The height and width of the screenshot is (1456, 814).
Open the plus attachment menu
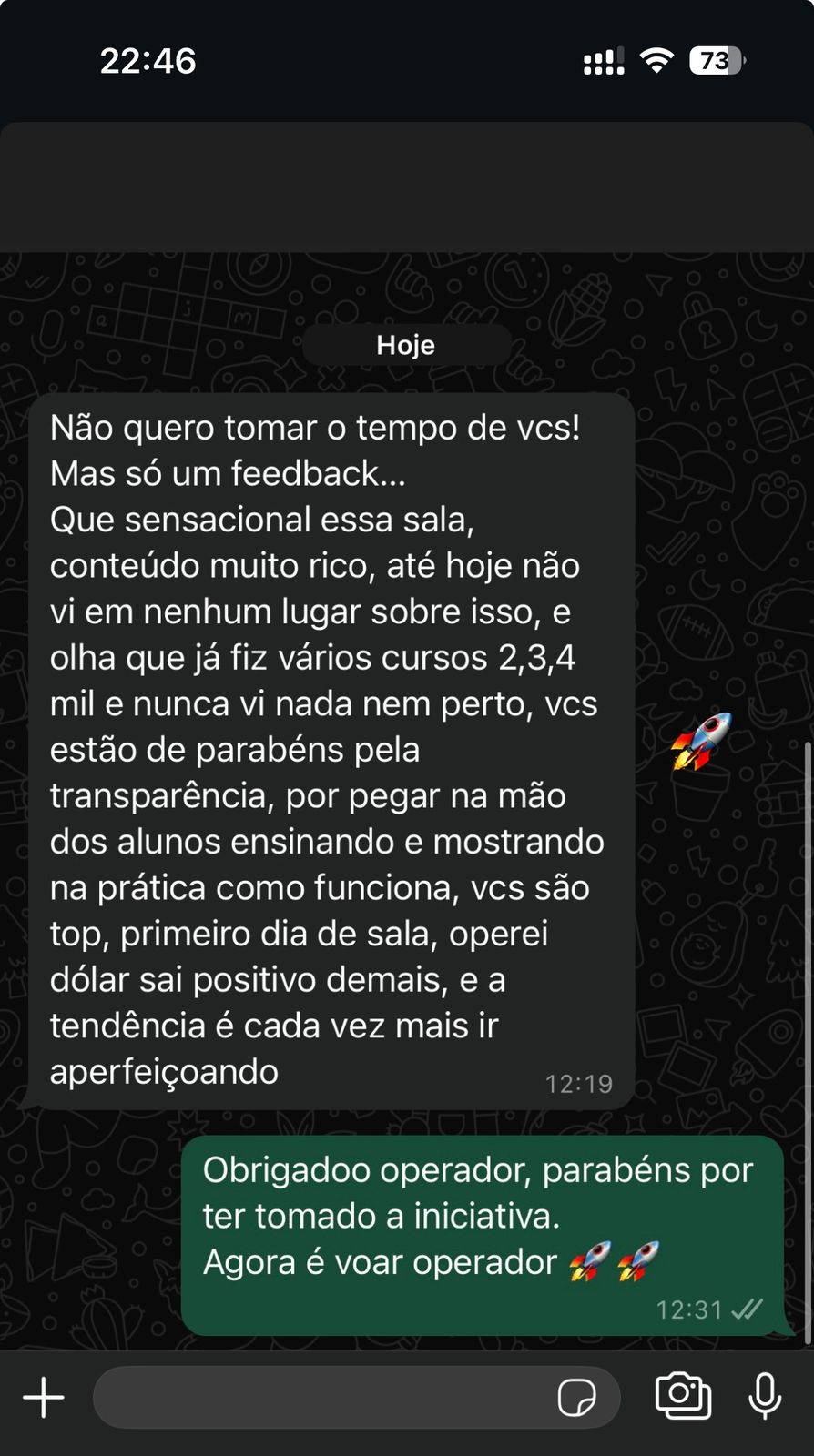pyautogui.click(x=43, y=1396)
